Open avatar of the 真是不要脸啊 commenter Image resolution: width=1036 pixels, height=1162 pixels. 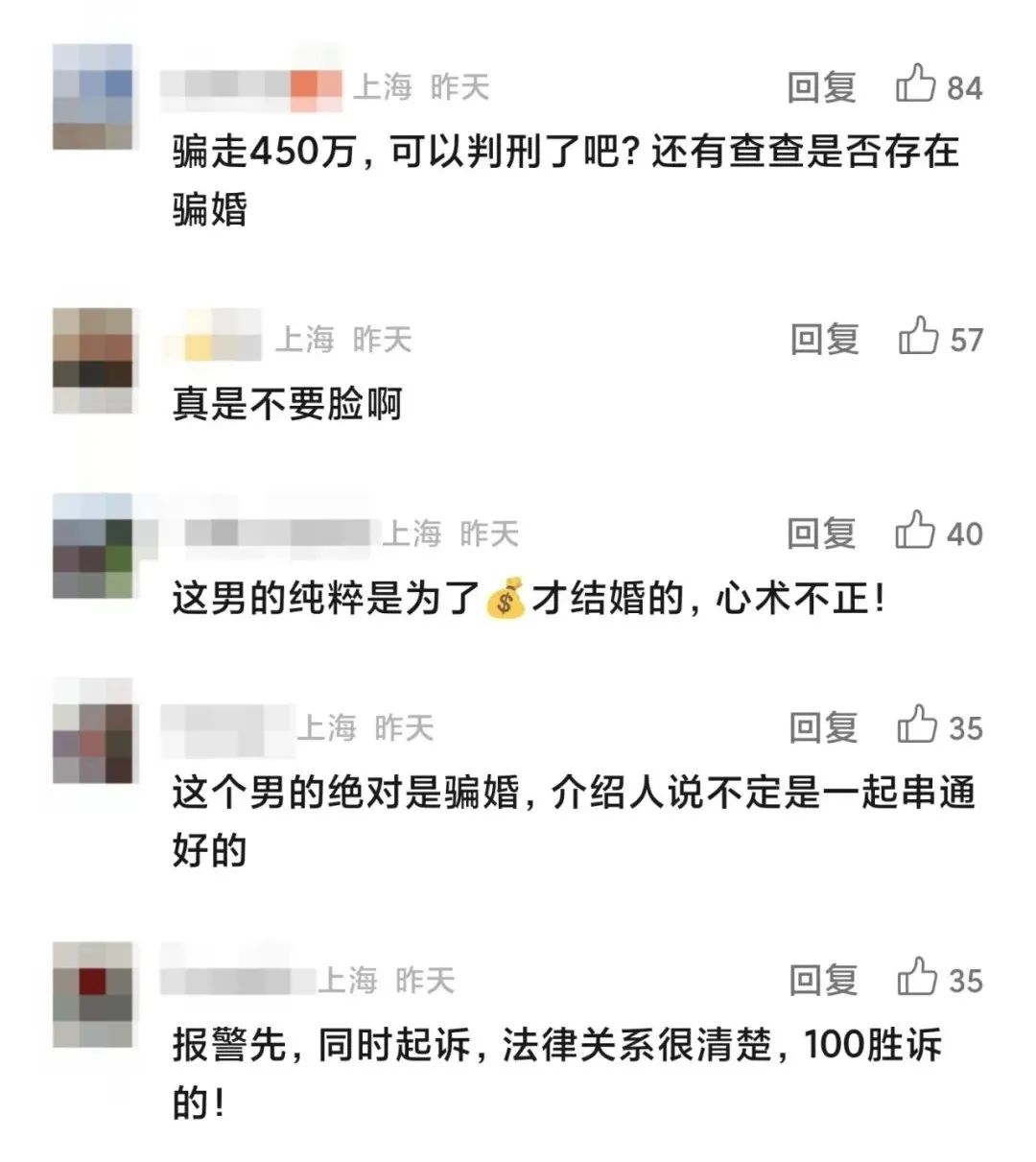pos(92,361)
